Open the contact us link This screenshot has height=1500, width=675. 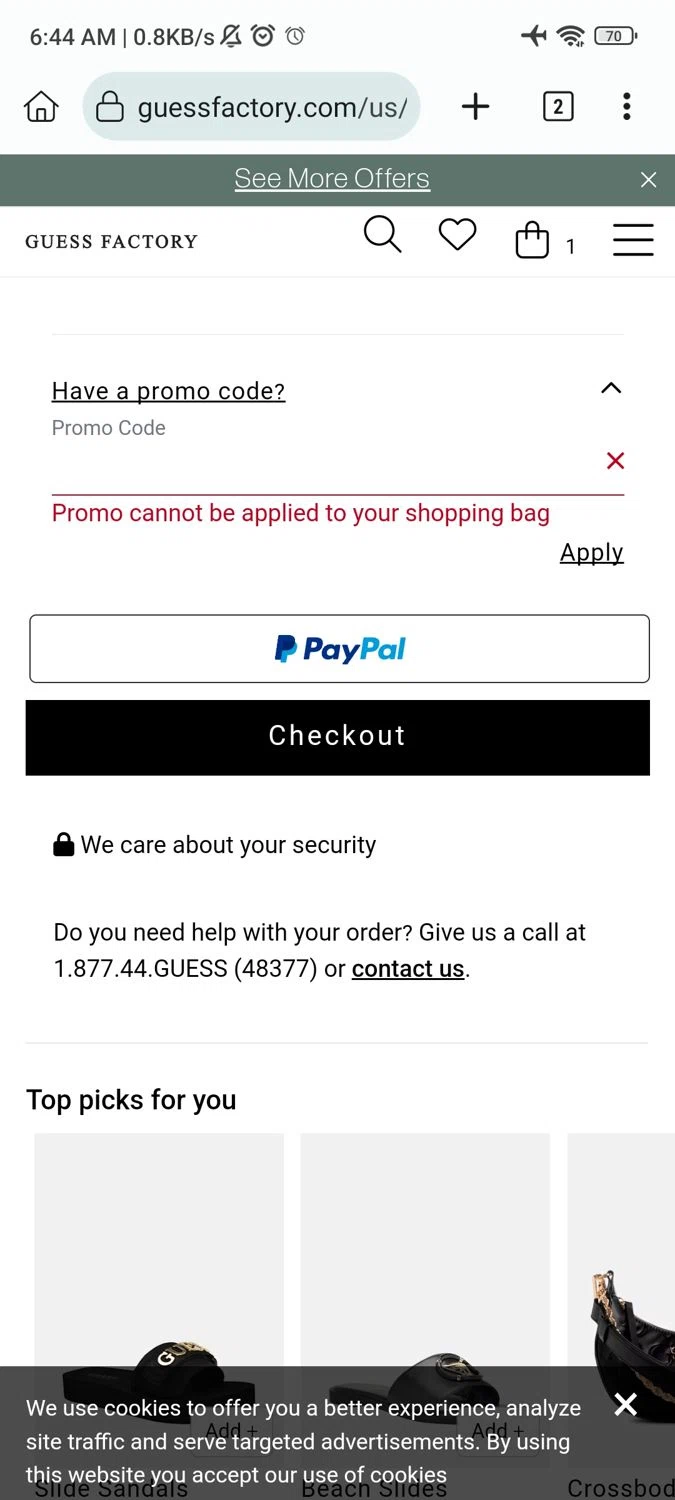pos(408,969)
